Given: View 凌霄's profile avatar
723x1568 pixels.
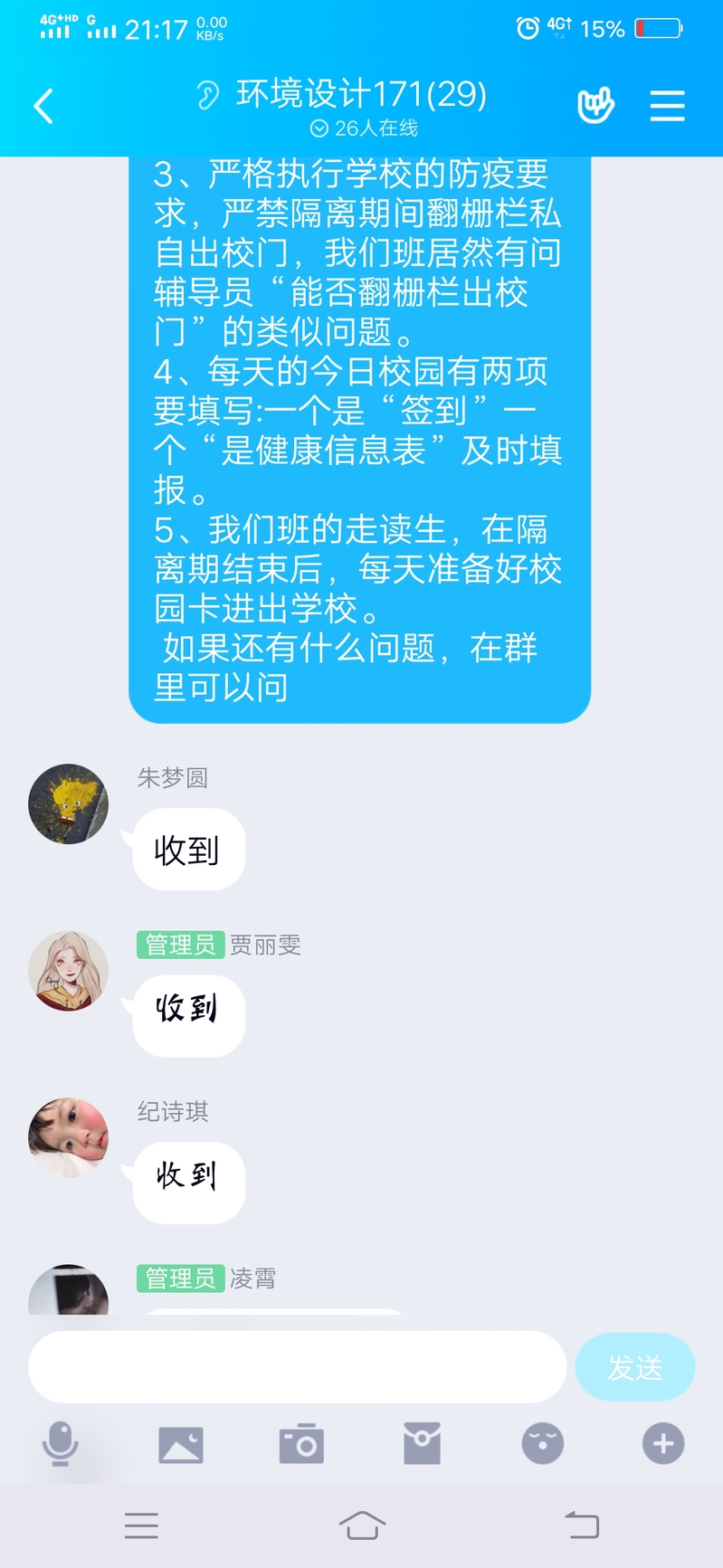Looking at the screenshot, I should click(69, 1292).
